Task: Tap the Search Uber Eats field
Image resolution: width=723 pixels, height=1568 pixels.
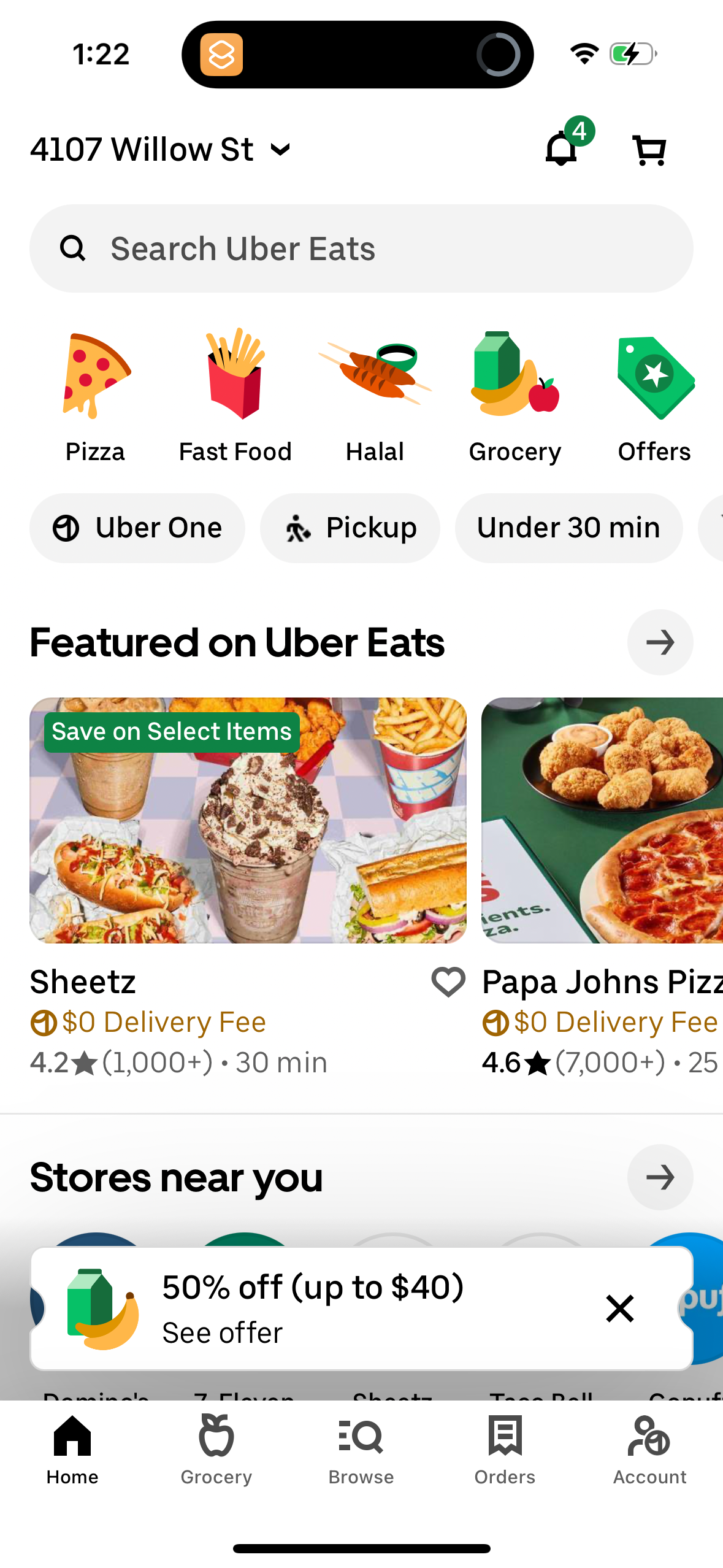Action: (x=361, y=248)
